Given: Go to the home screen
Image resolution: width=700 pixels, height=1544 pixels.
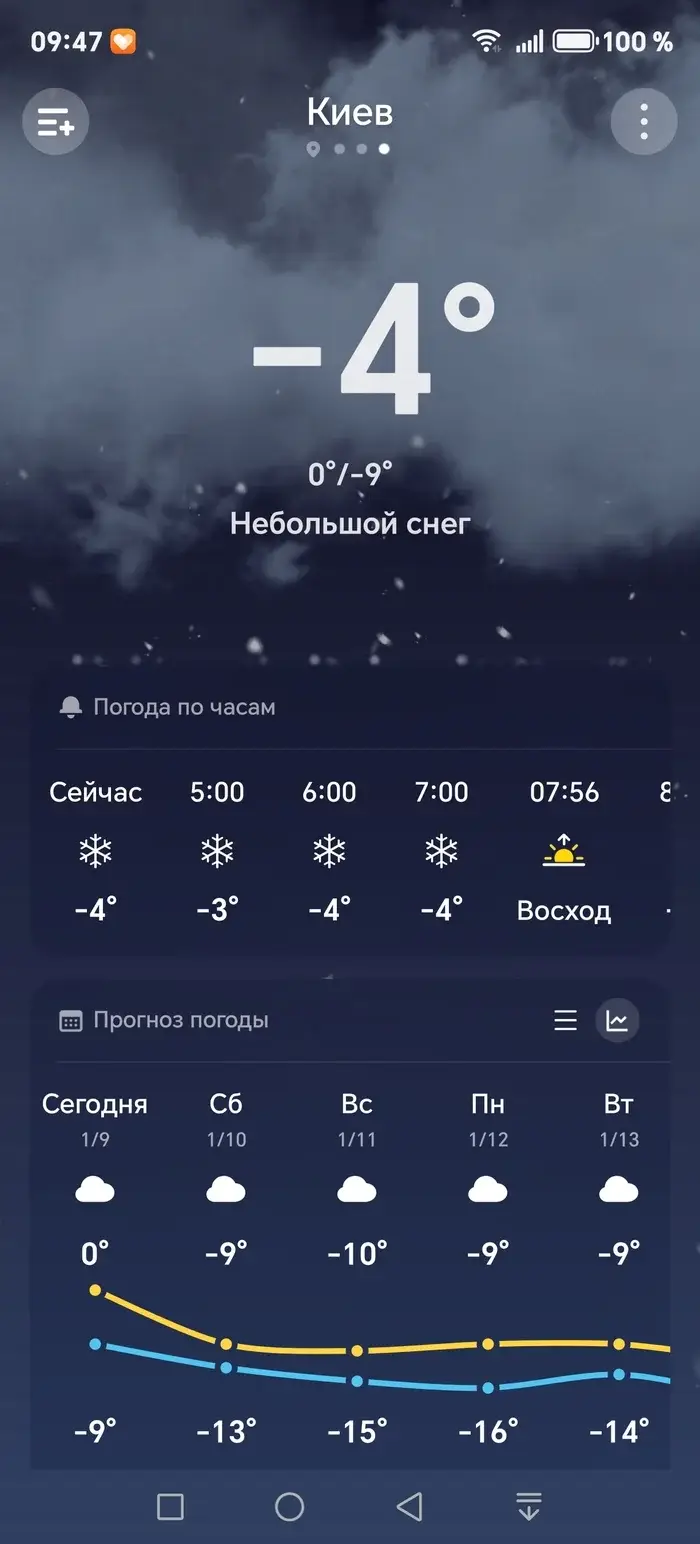Looking at the screenshot, I should [x=289, y=1506].
